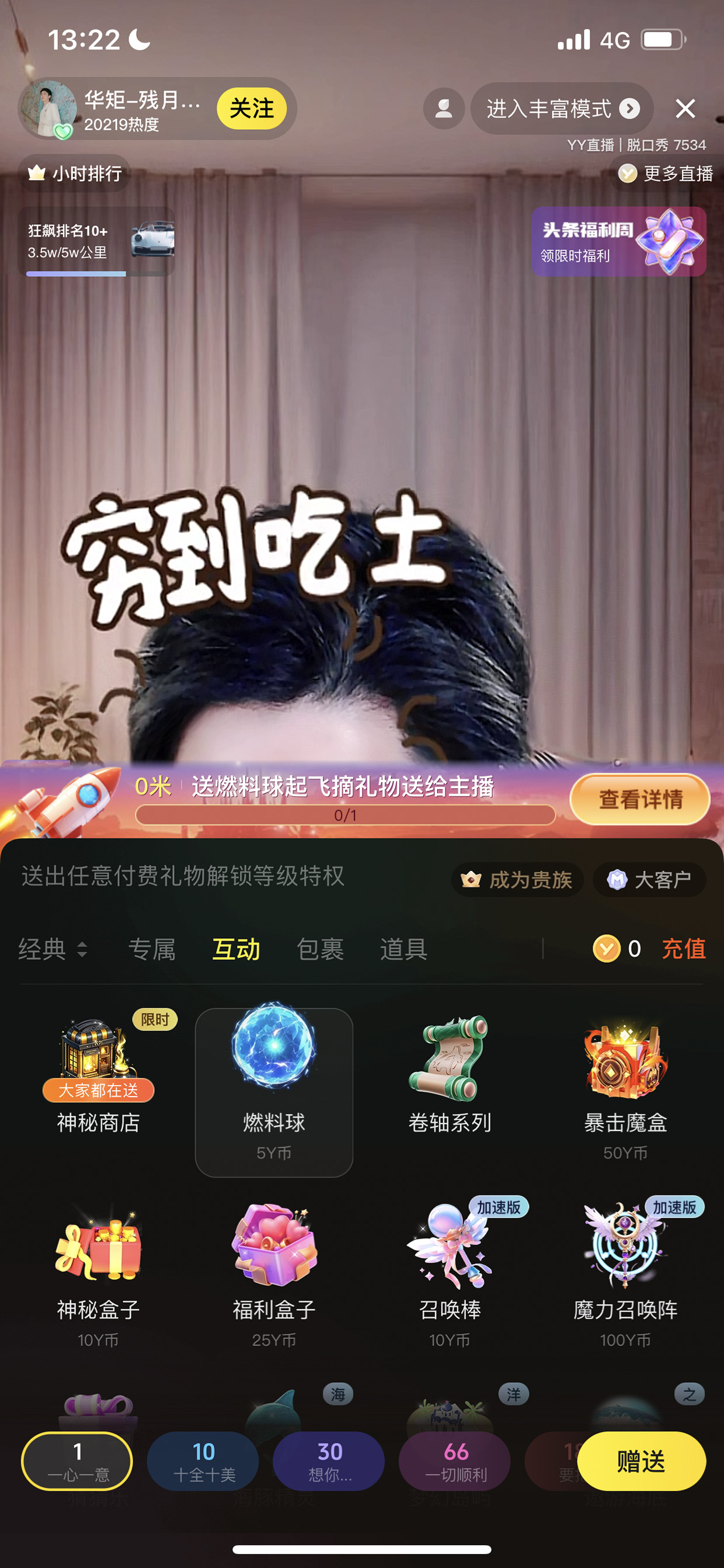Tap 充值 to recharge Y coins
Image resolution: width=724 pixels, height=1568 pixels.
pos(683,948)
